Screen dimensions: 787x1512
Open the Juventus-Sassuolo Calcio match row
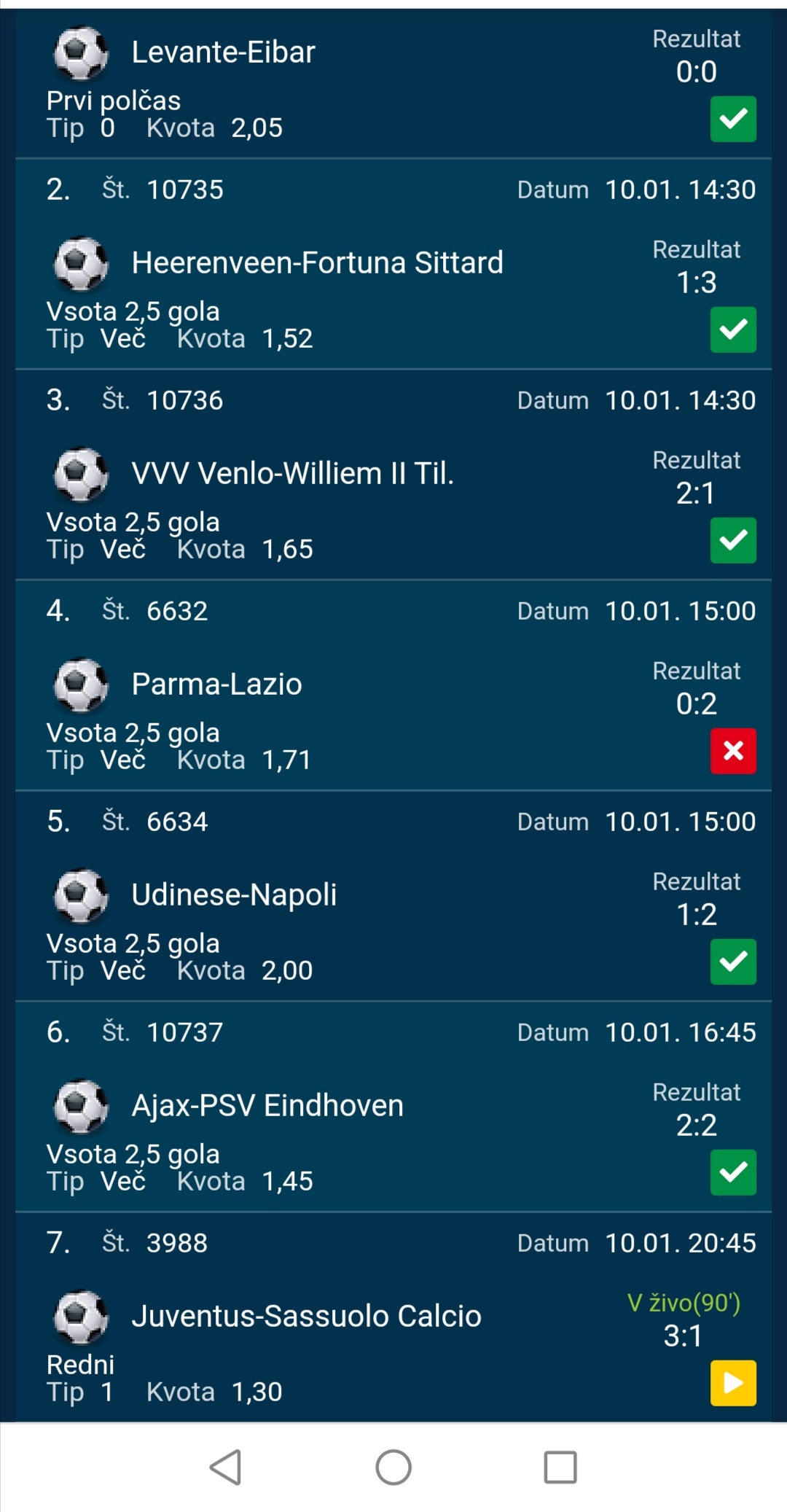pos(393,1317)
